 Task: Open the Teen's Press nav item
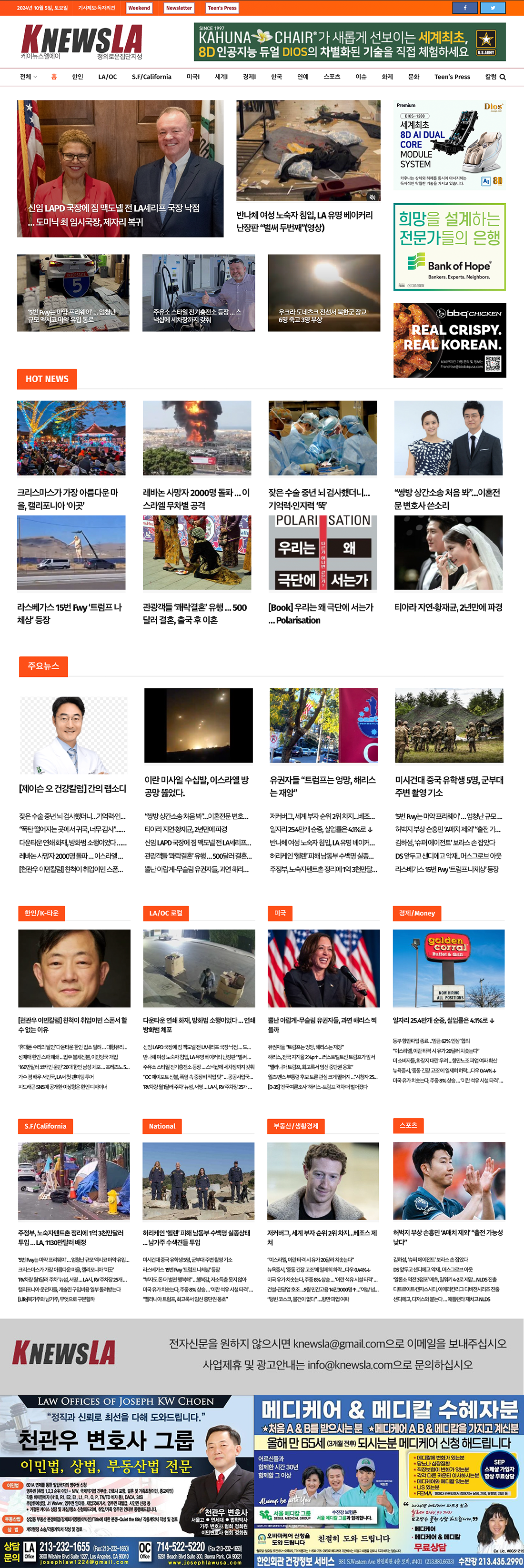pyautogui.click(x=452, y=77)
